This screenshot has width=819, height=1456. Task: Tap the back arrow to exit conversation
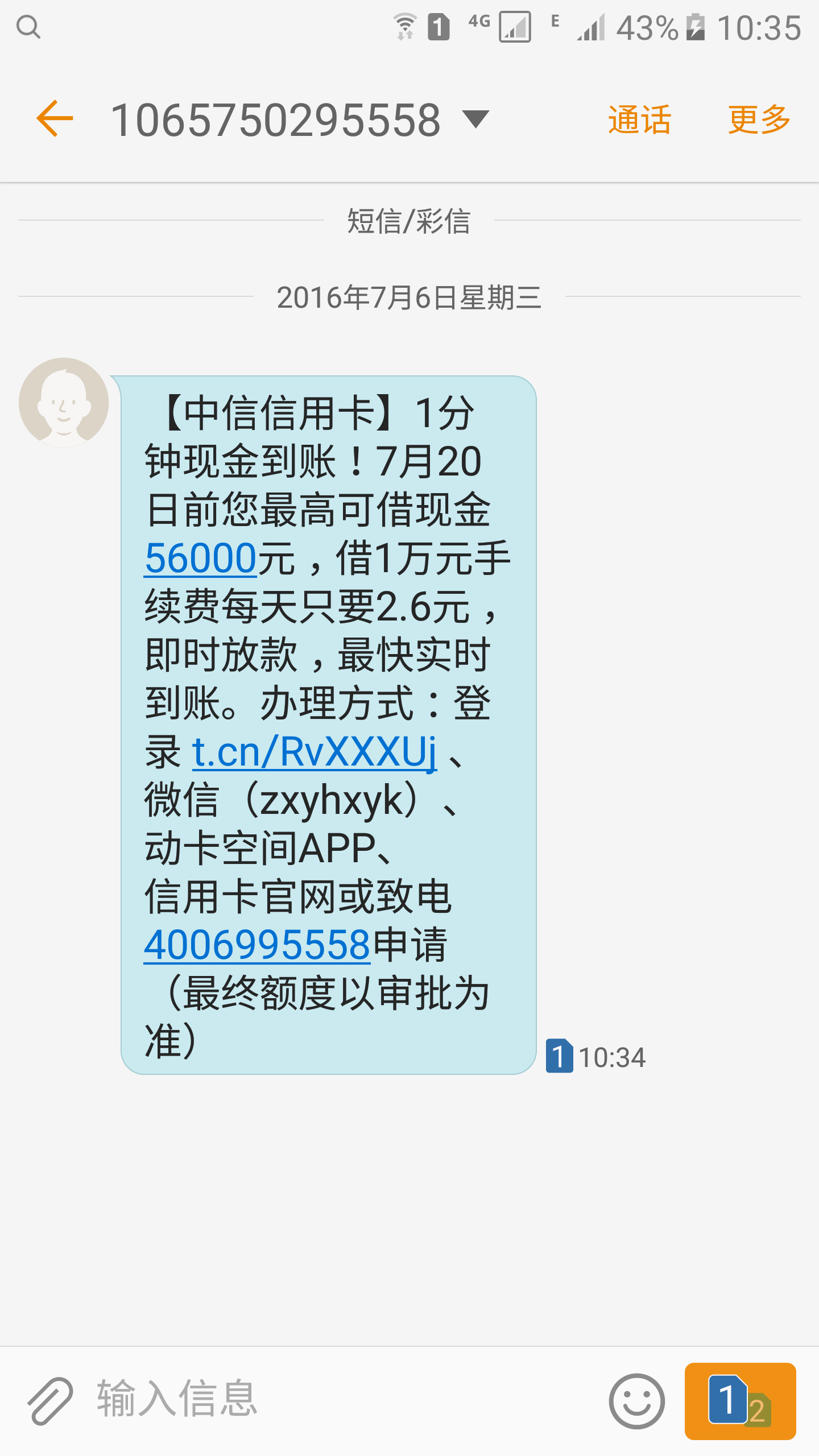(x=53, y=119)
